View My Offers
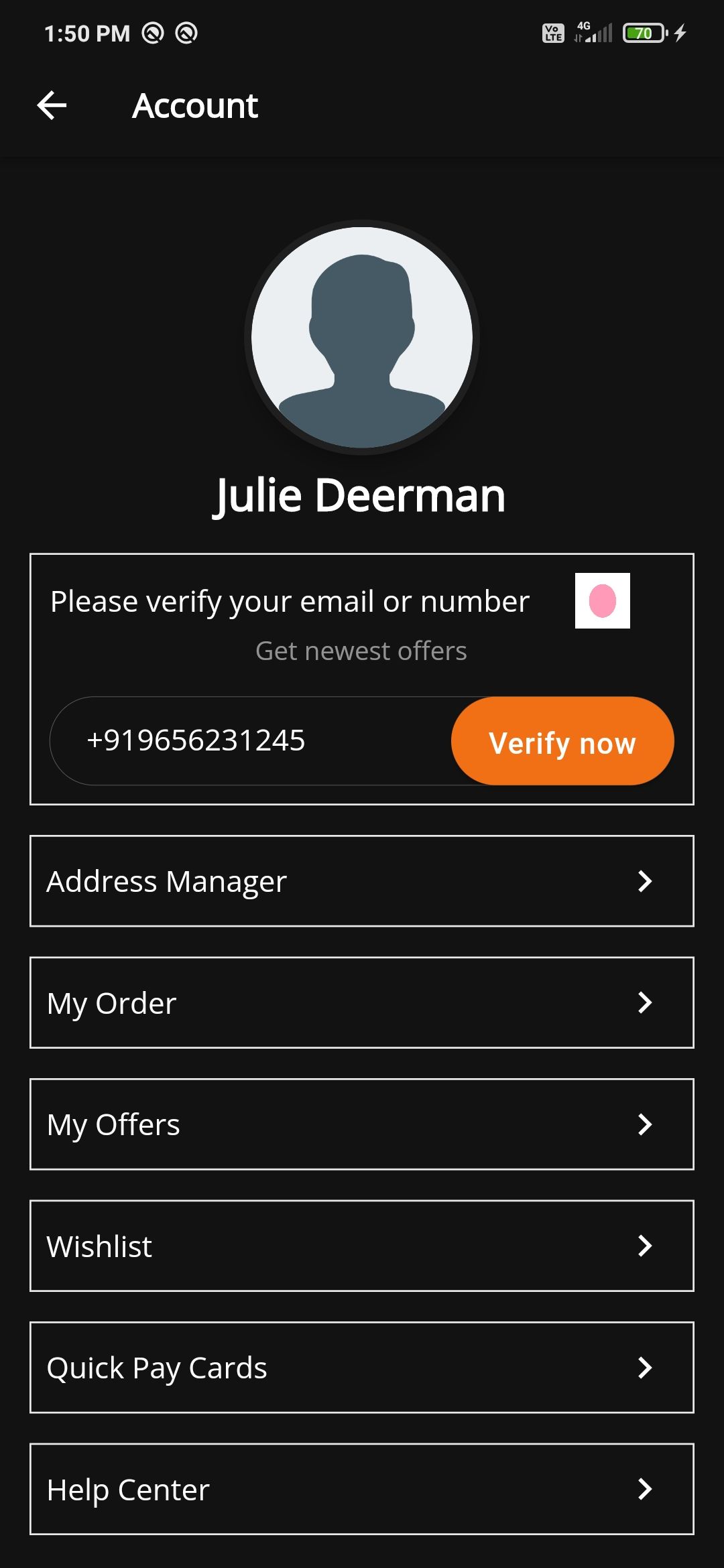Screen dimensions: 724x1568 (362, 1124)
